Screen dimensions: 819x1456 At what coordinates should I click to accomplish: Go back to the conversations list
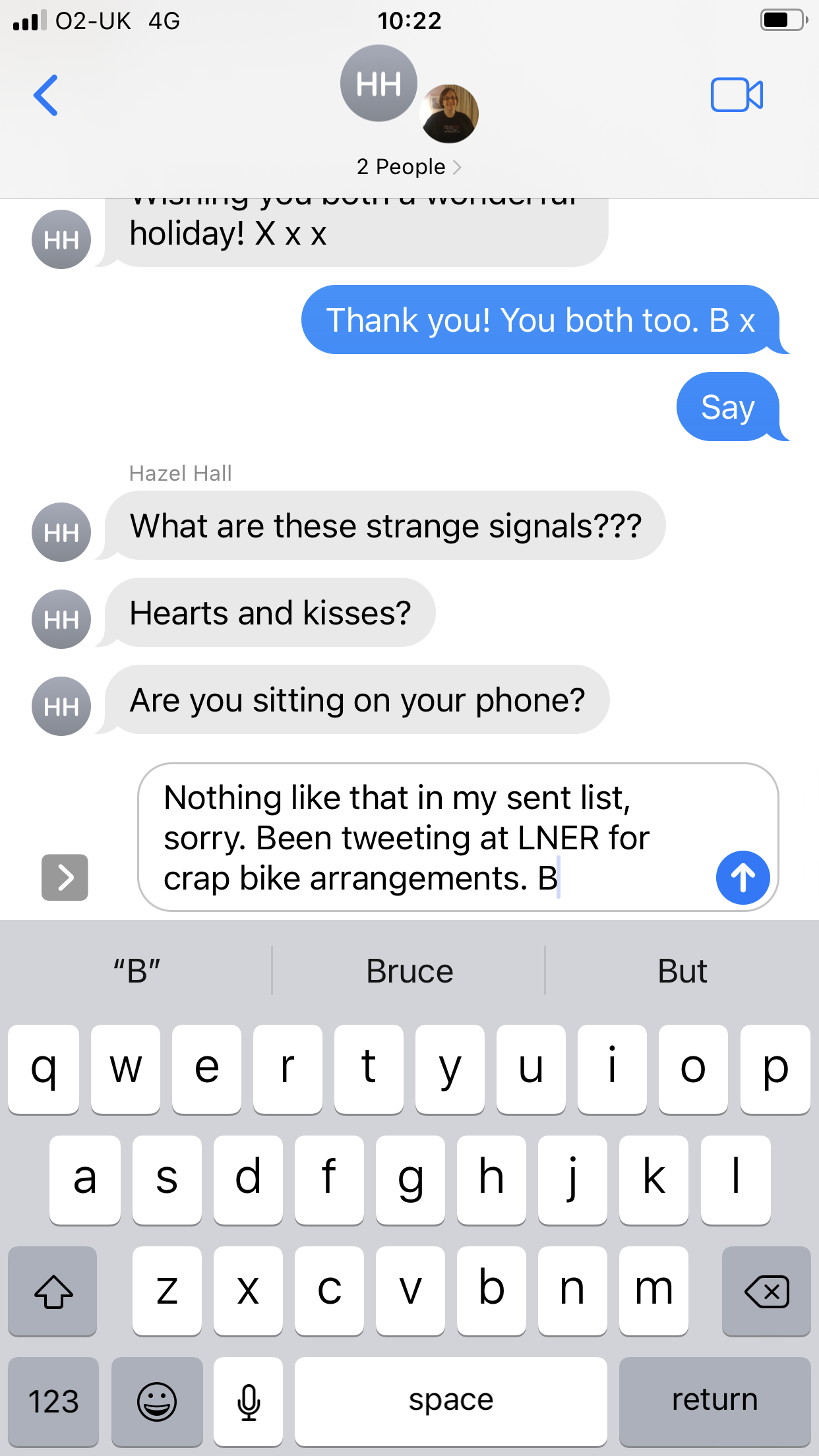[46, 95]
